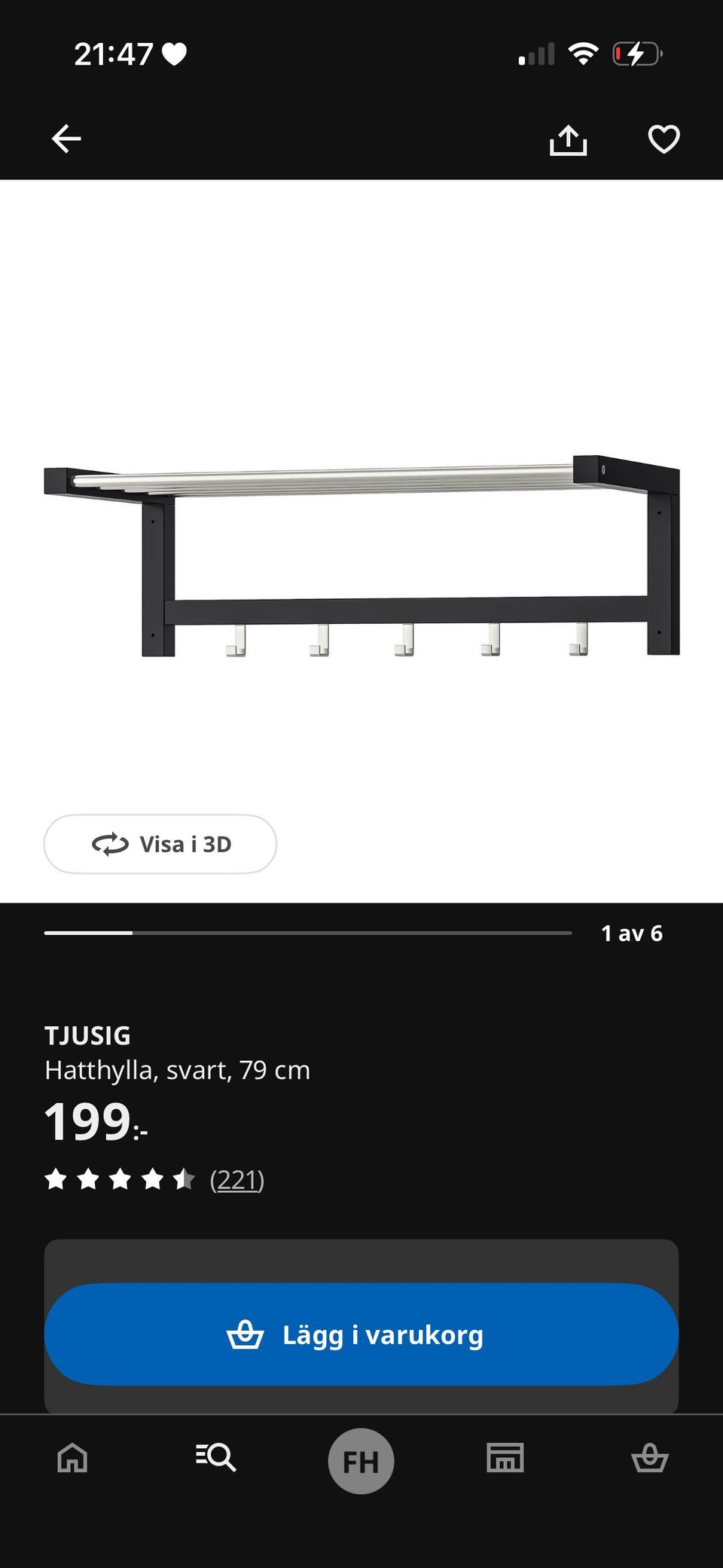Image resolution: width=723 pixels, height=1568 pixels.
Task: Add TJUSIG to favorites with heart
Action: click(x=664, y=139)
